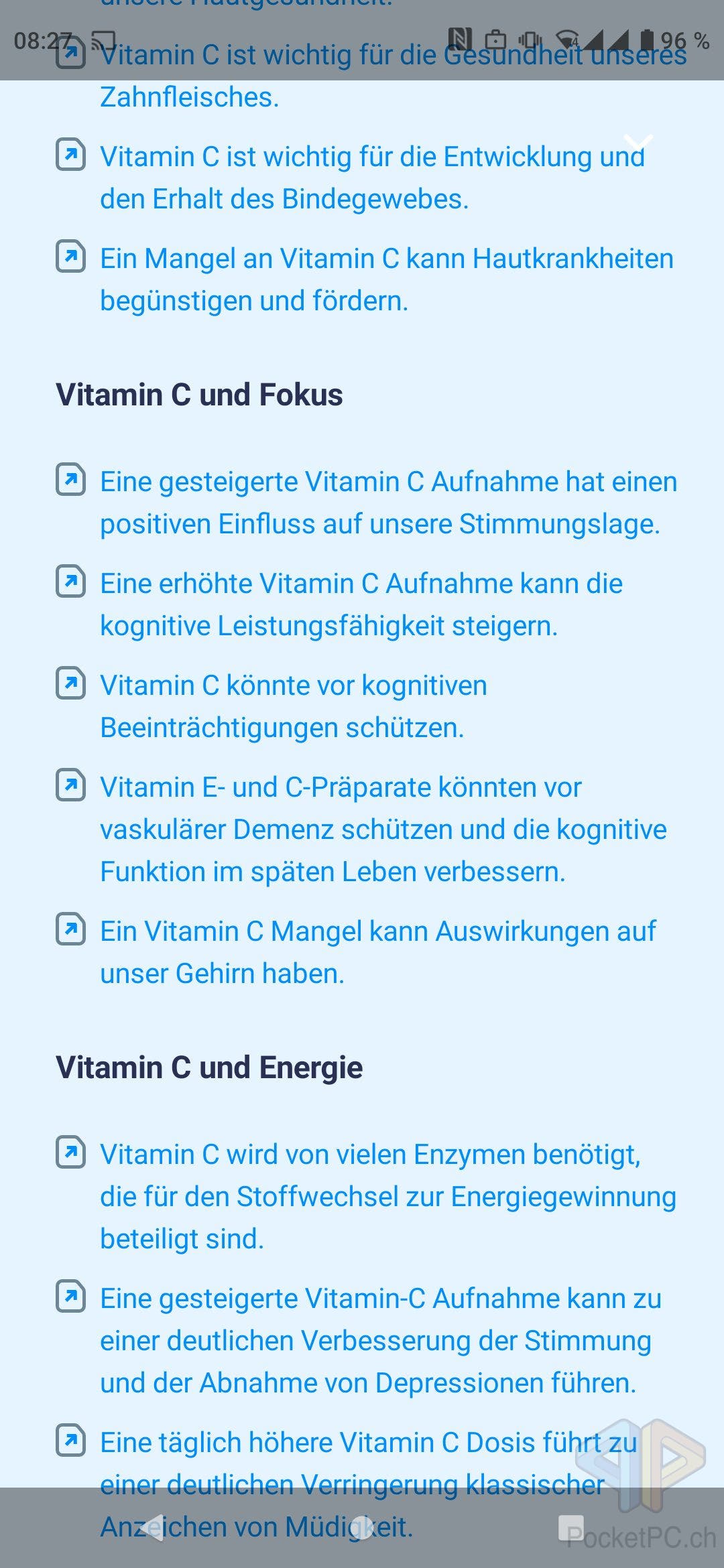Open link about positiven Einfluss auf Stimmungslage
The image size is (724, 1568).
[x=388, y=503]
